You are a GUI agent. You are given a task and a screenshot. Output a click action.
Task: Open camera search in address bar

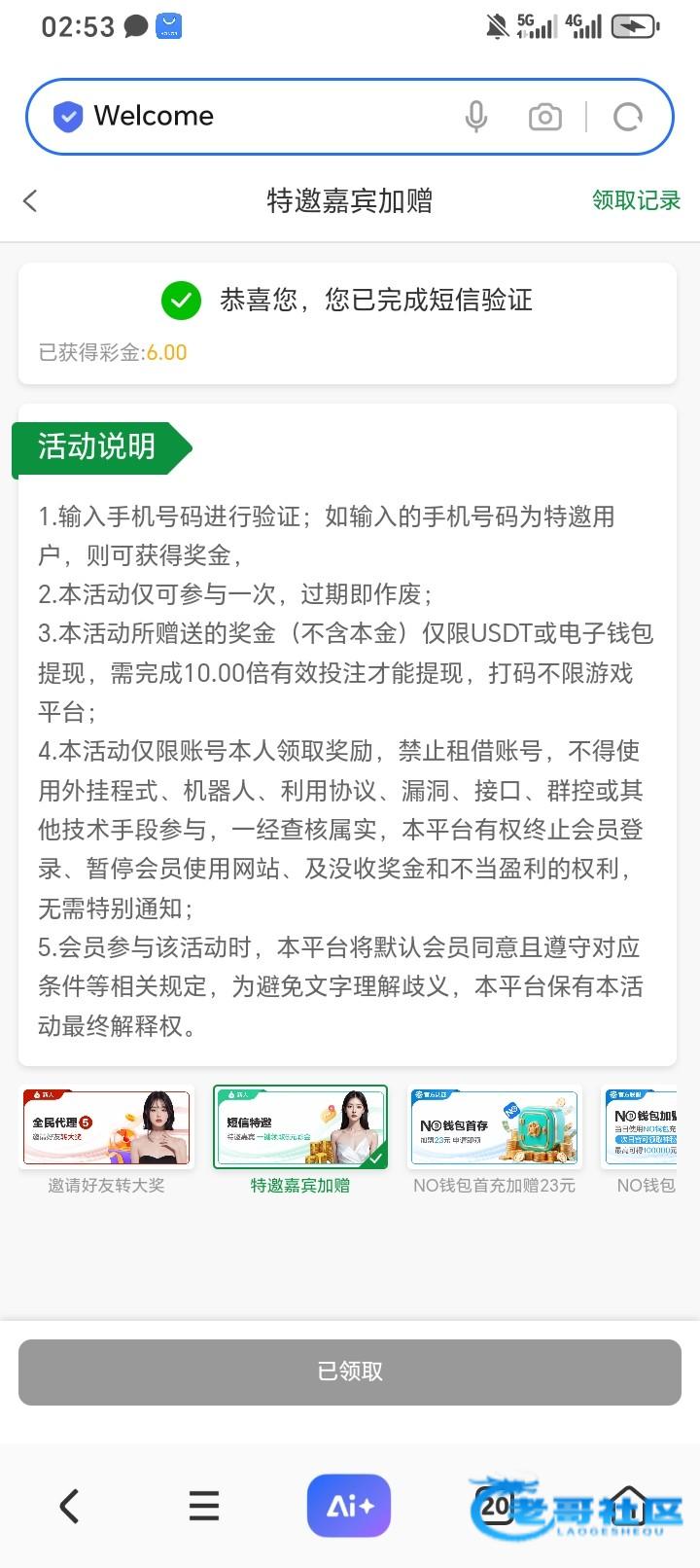coord(544,118)
